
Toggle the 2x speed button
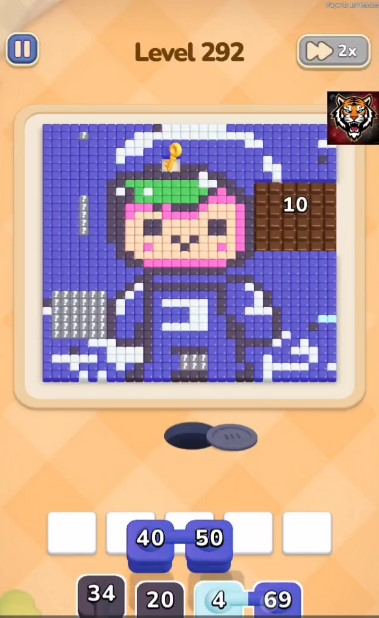tap(333, 51)
